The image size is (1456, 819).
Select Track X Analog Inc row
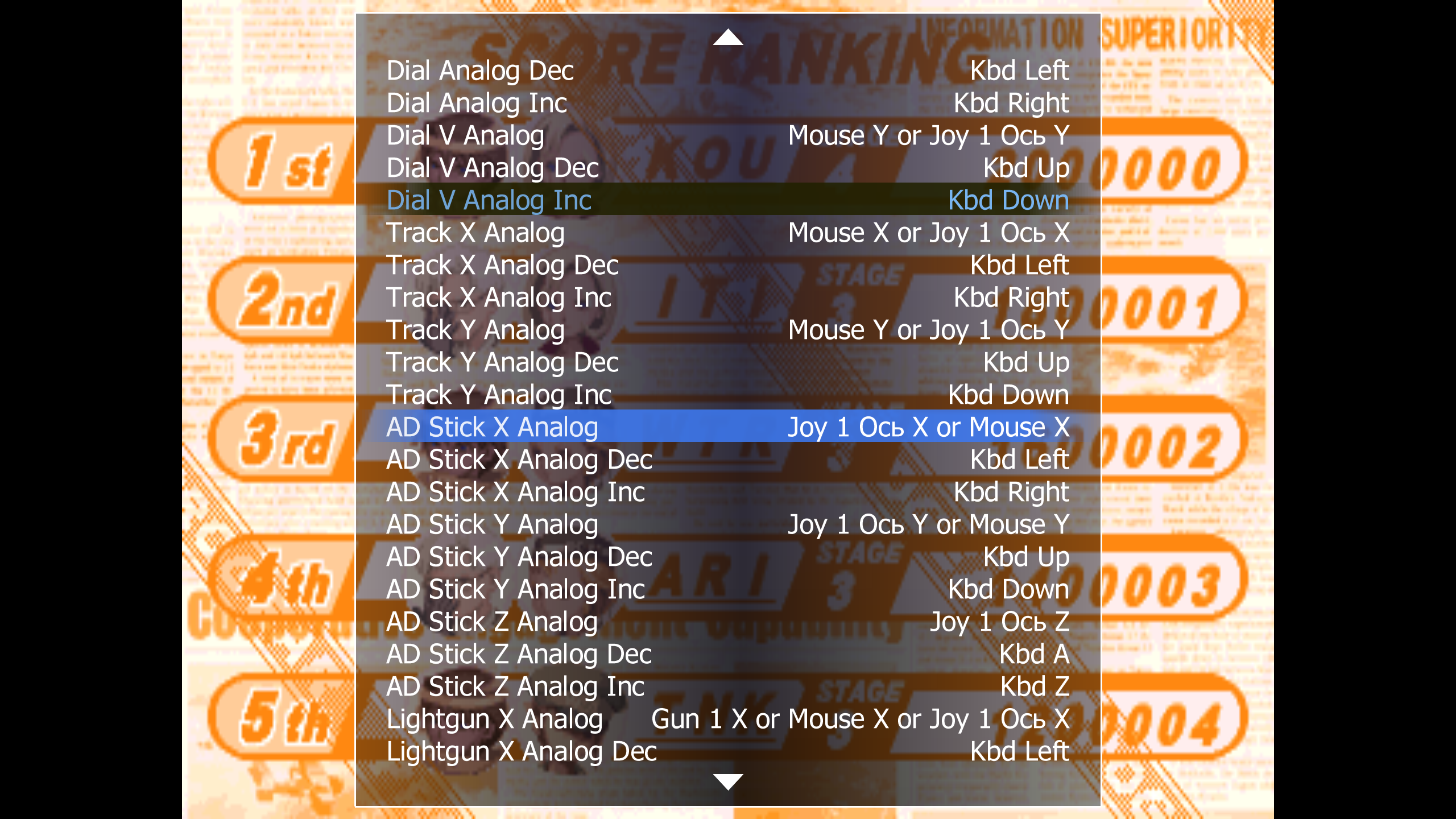tap(727, 297)
